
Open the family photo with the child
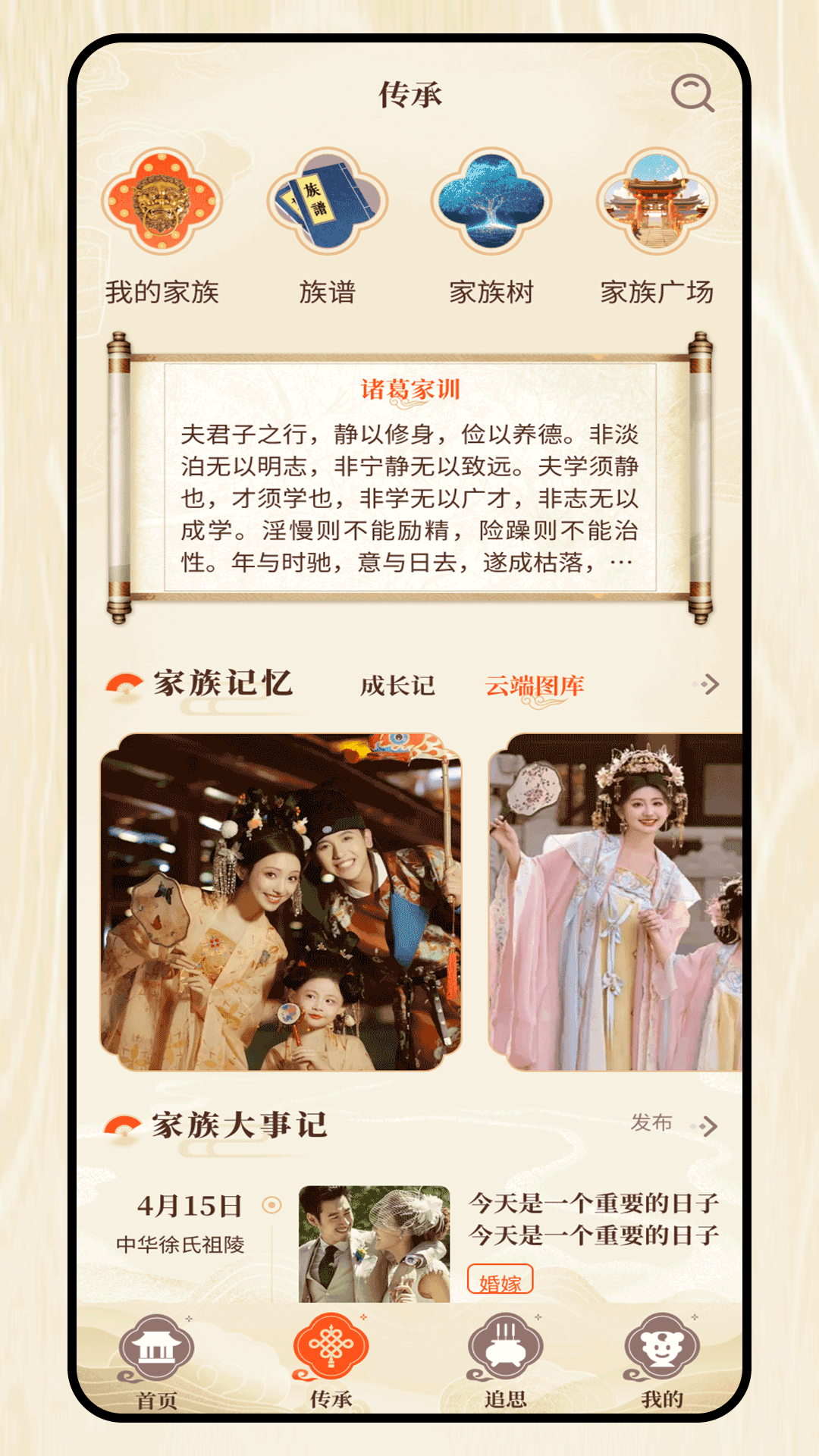[281, 902]
